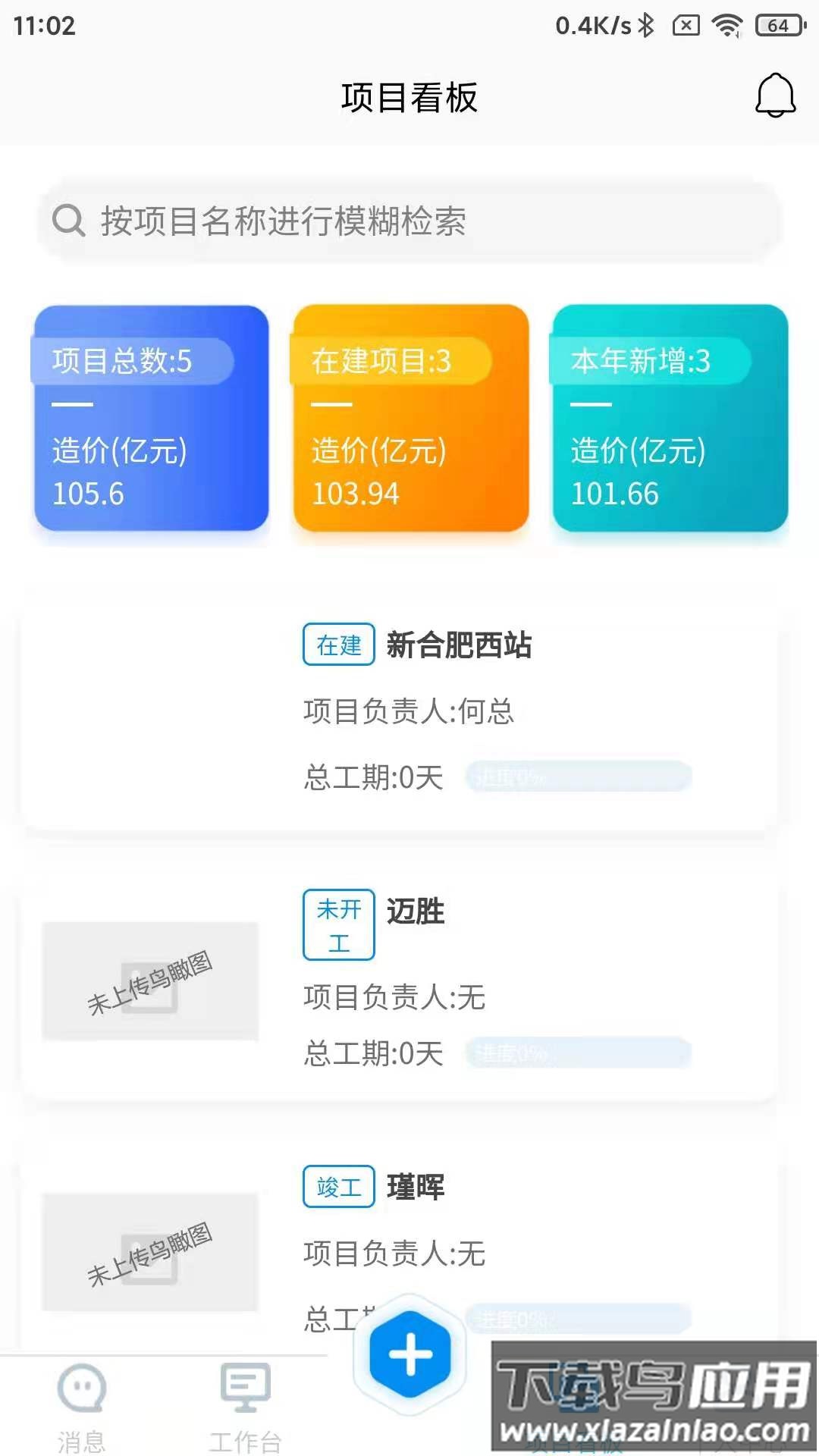Open the notifications bell
819x1456 pixels.
click(x=775, y=96)
